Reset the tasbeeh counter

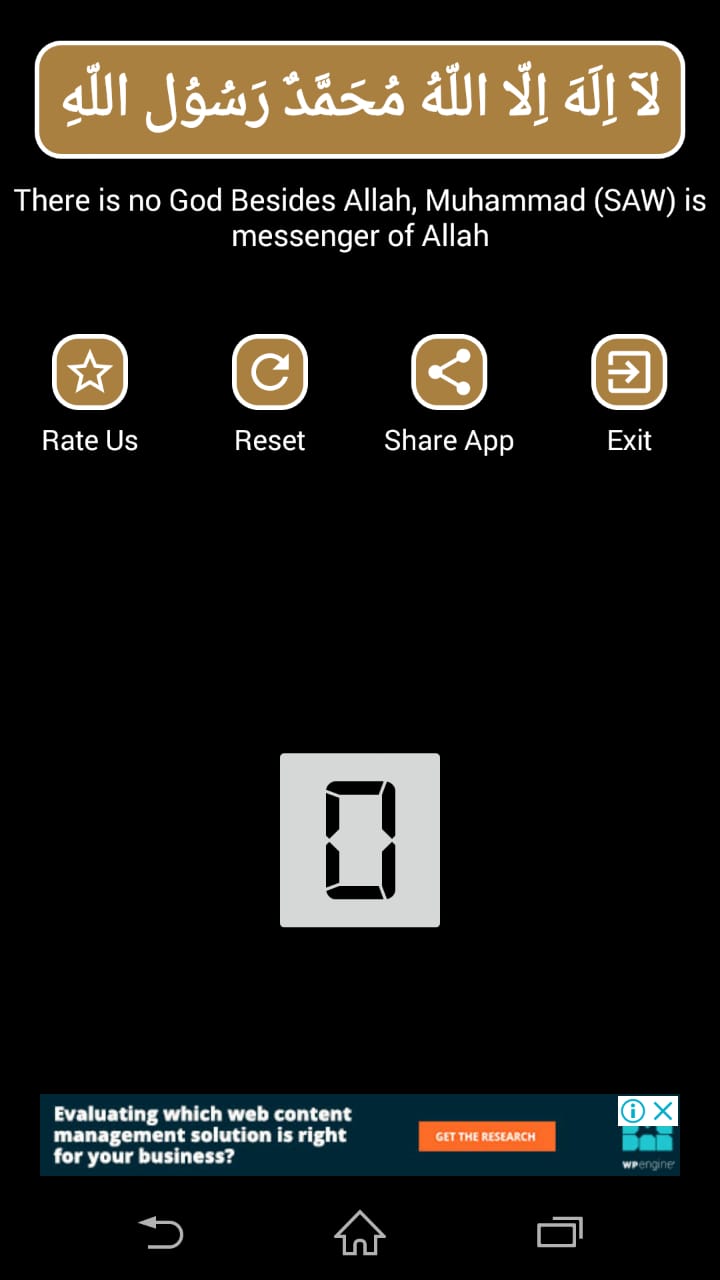click(270, 372)
